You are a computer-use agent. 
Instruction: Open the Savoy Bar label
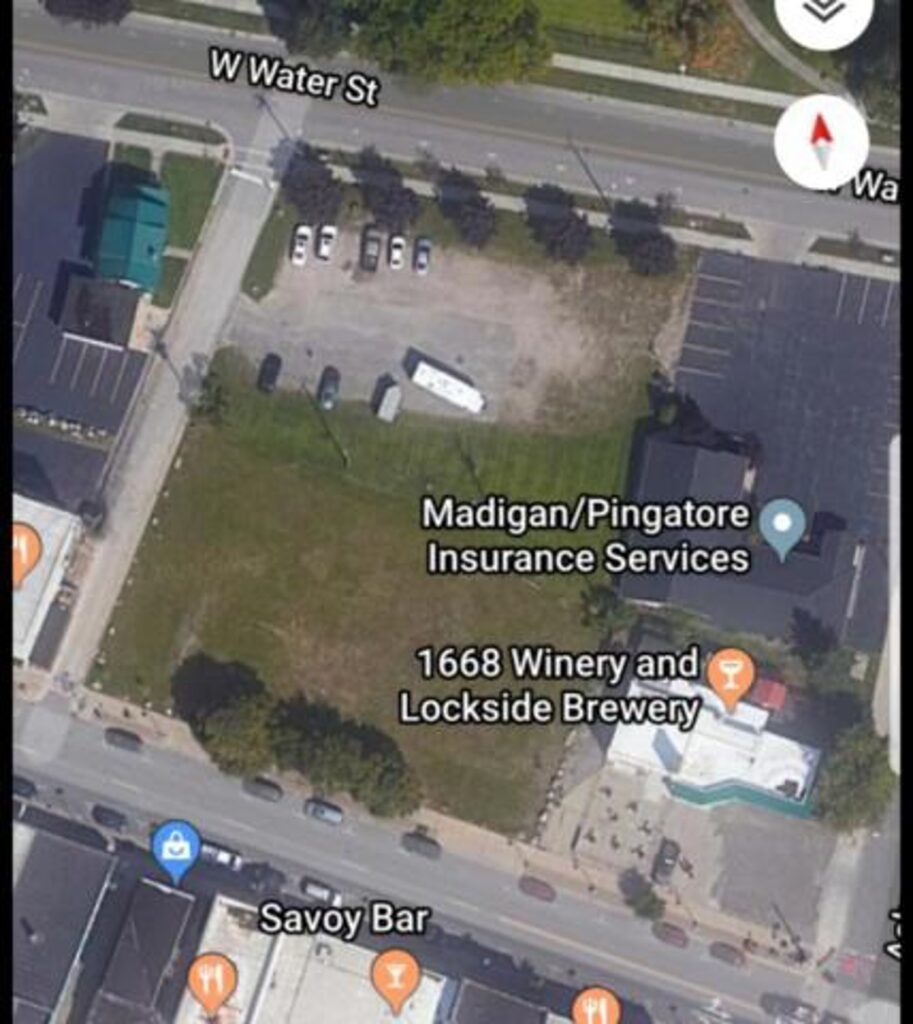[x=347, y=916]
